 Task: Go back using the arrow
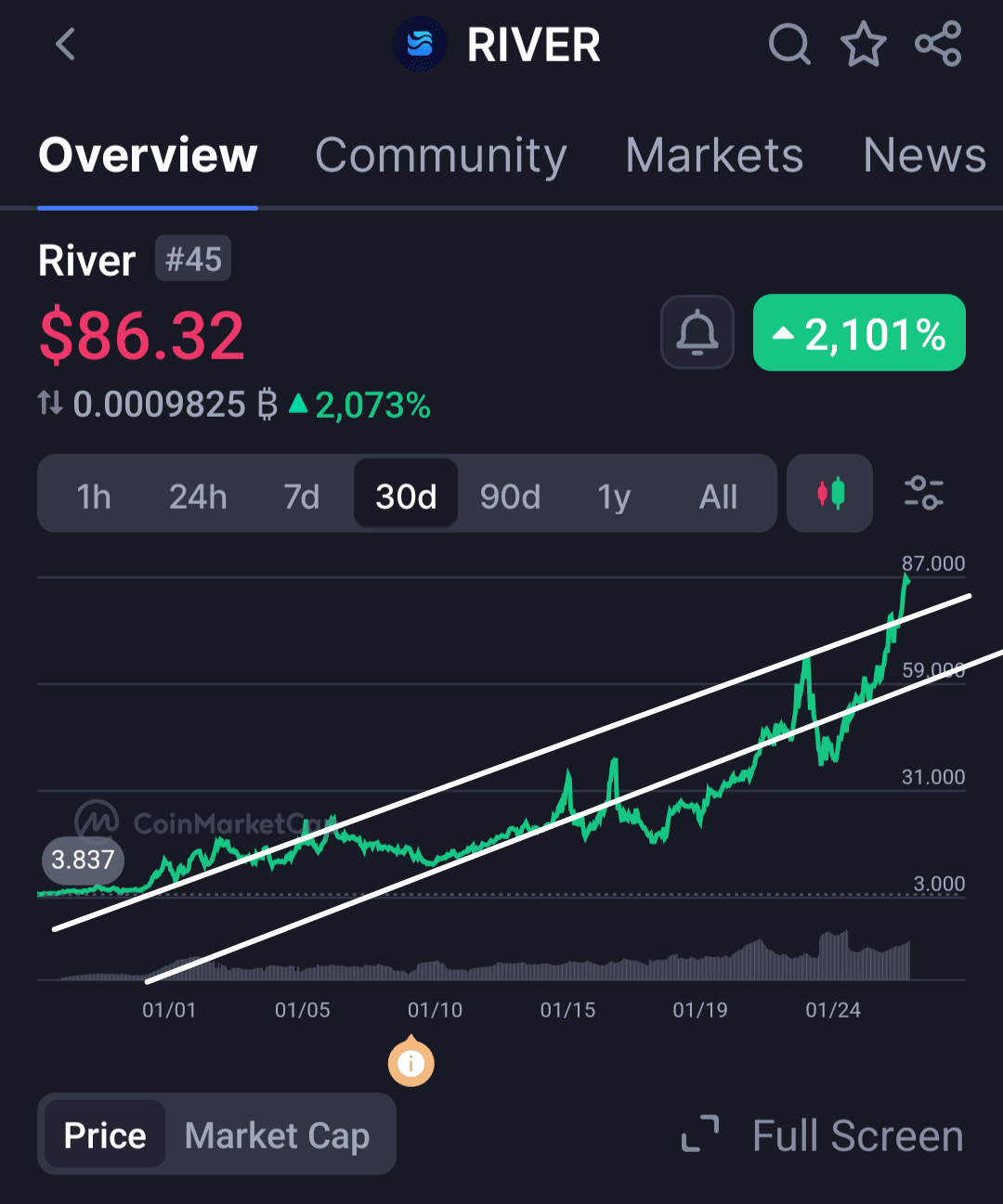(x=65, y=45)
